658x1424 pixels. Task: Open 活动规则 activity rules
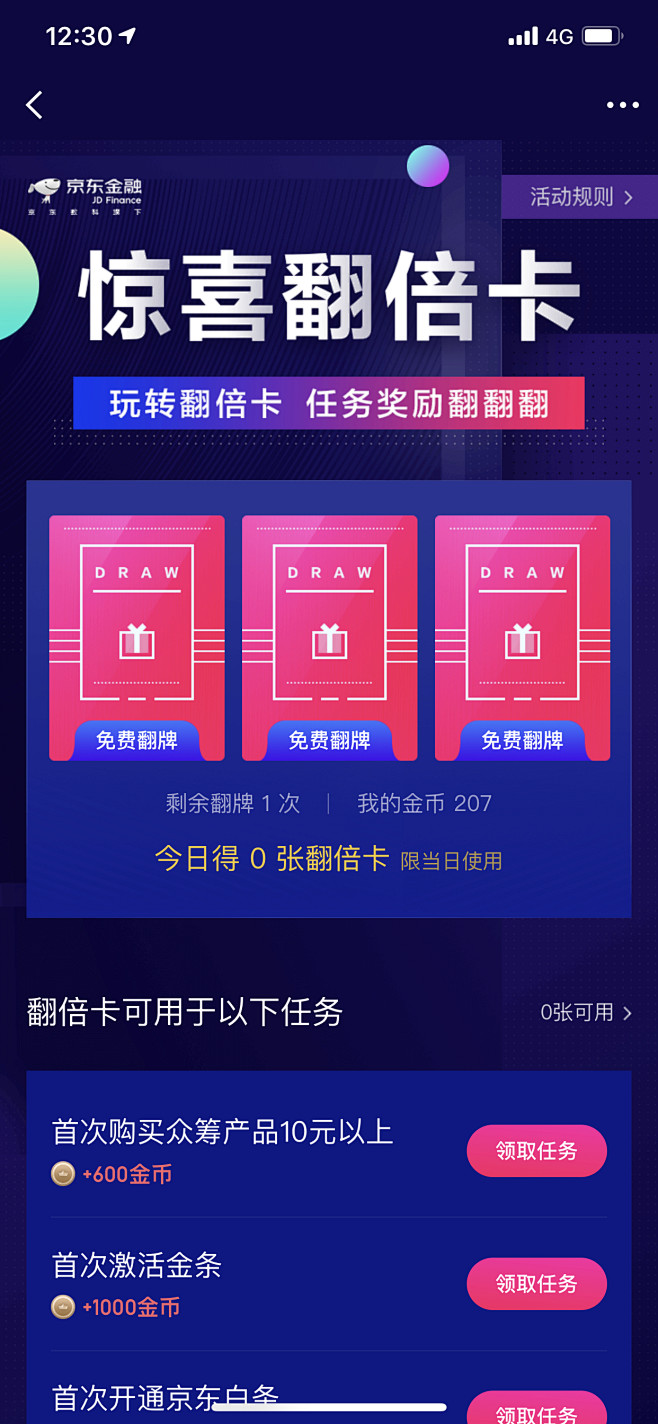coord(580,197)
